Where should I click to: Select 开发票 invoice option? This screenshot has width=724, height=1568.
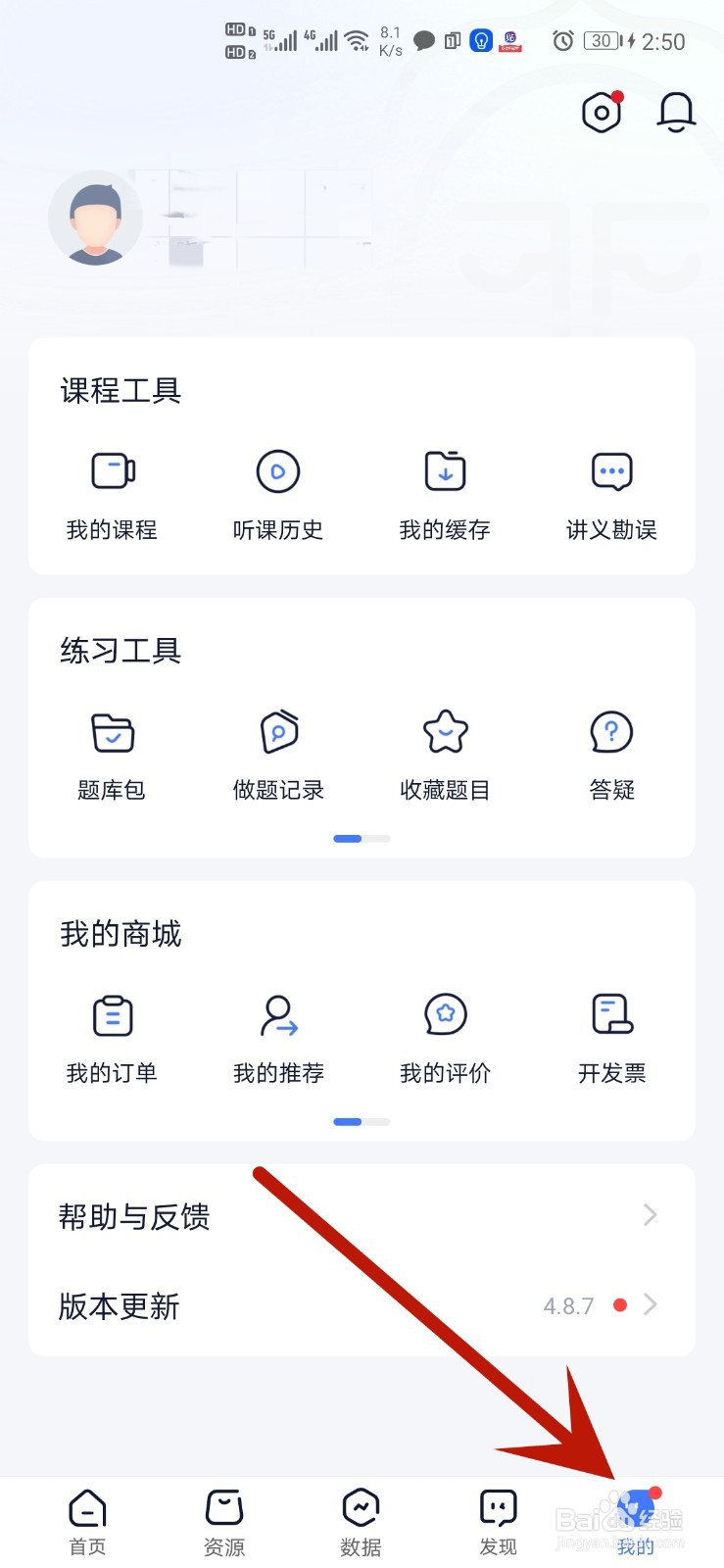(x=611, y=1039)
